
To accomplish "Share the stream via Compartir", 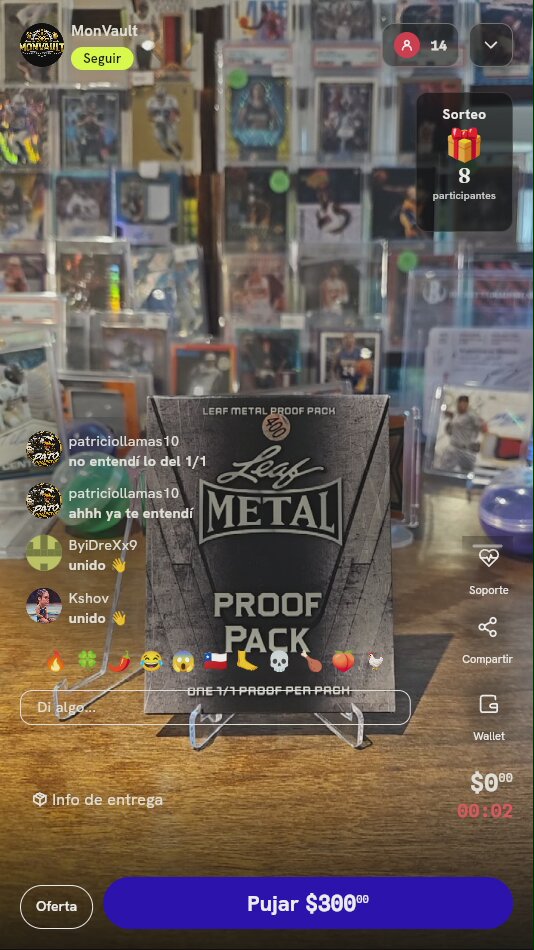I will point(487,640).
